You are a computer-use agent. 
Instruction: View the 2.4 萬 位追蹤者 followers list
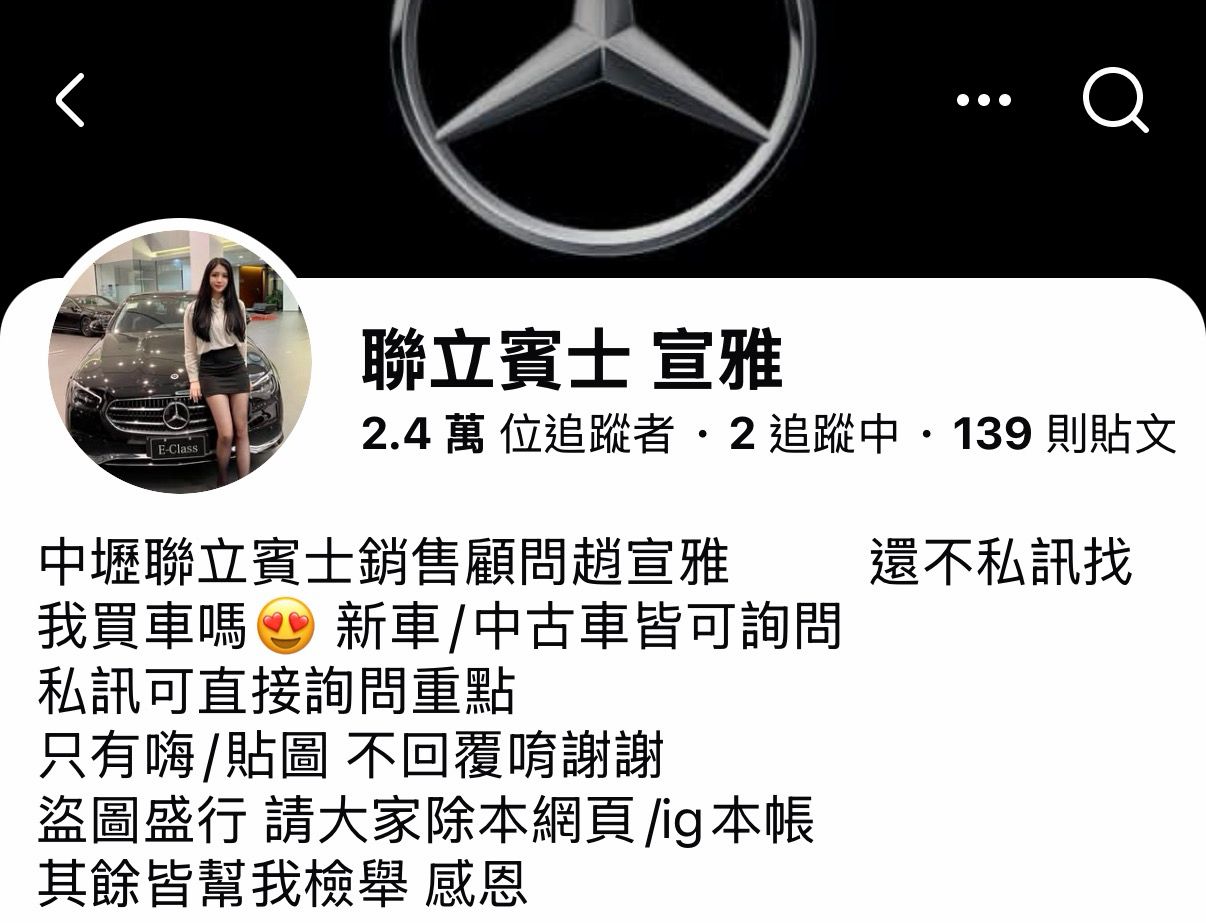[517, 436]
